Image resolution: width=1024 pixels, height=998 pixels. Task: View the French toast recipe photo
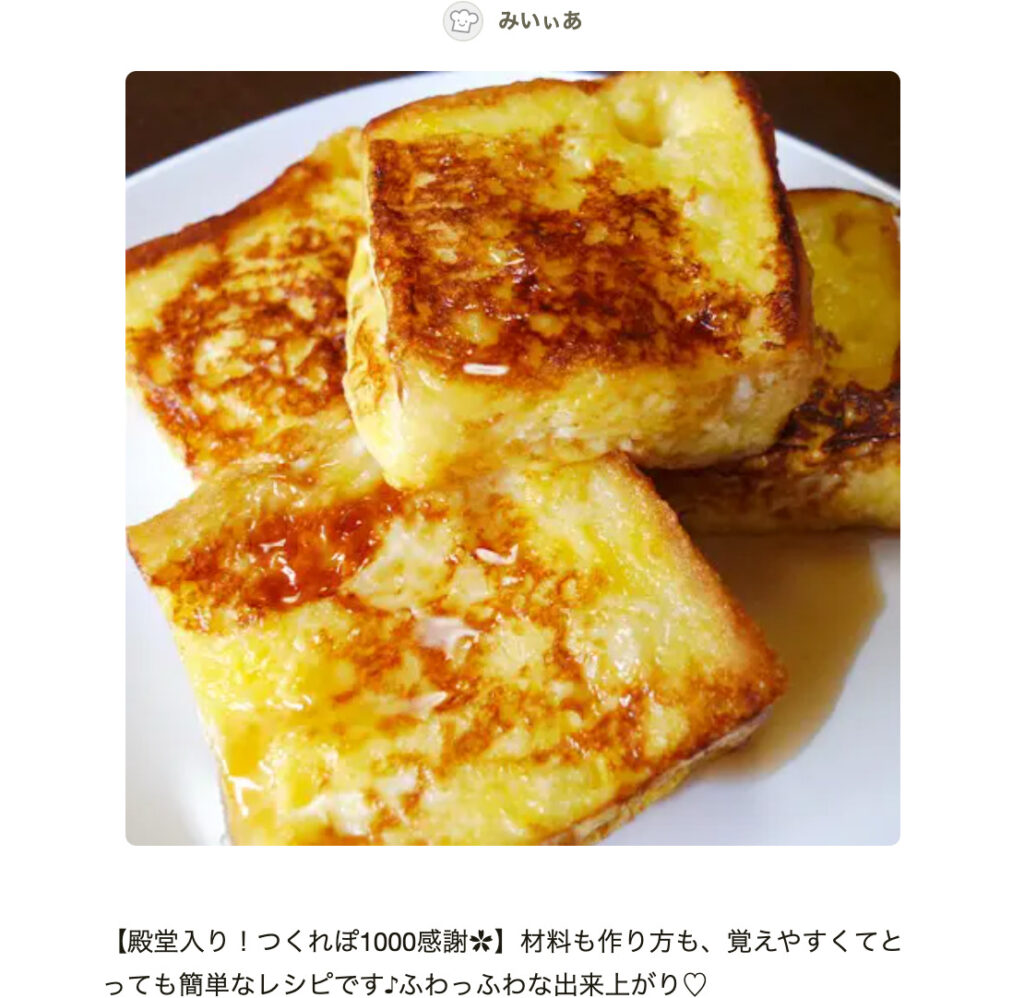[512, 458]
